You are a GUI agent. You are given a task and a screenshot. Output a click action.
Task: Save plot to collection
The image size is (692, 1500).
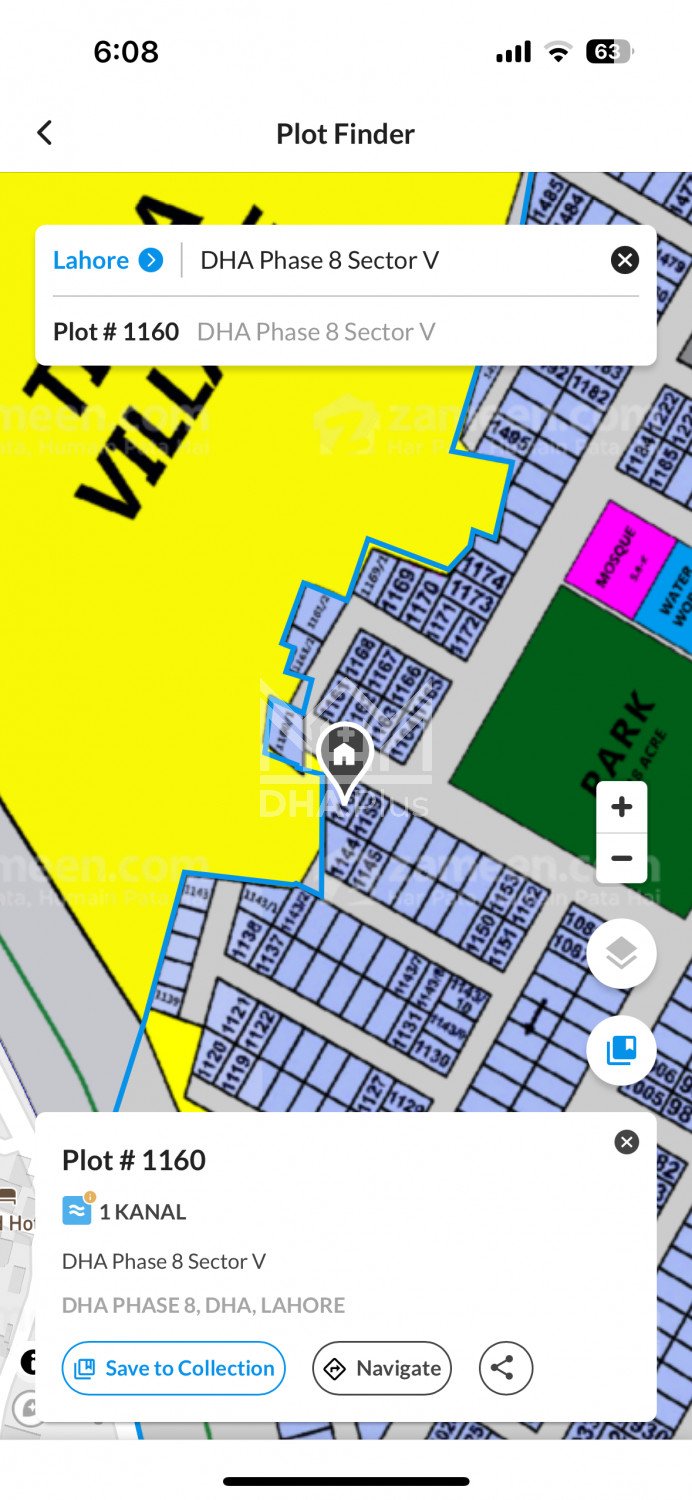(x=174, y=1368)
